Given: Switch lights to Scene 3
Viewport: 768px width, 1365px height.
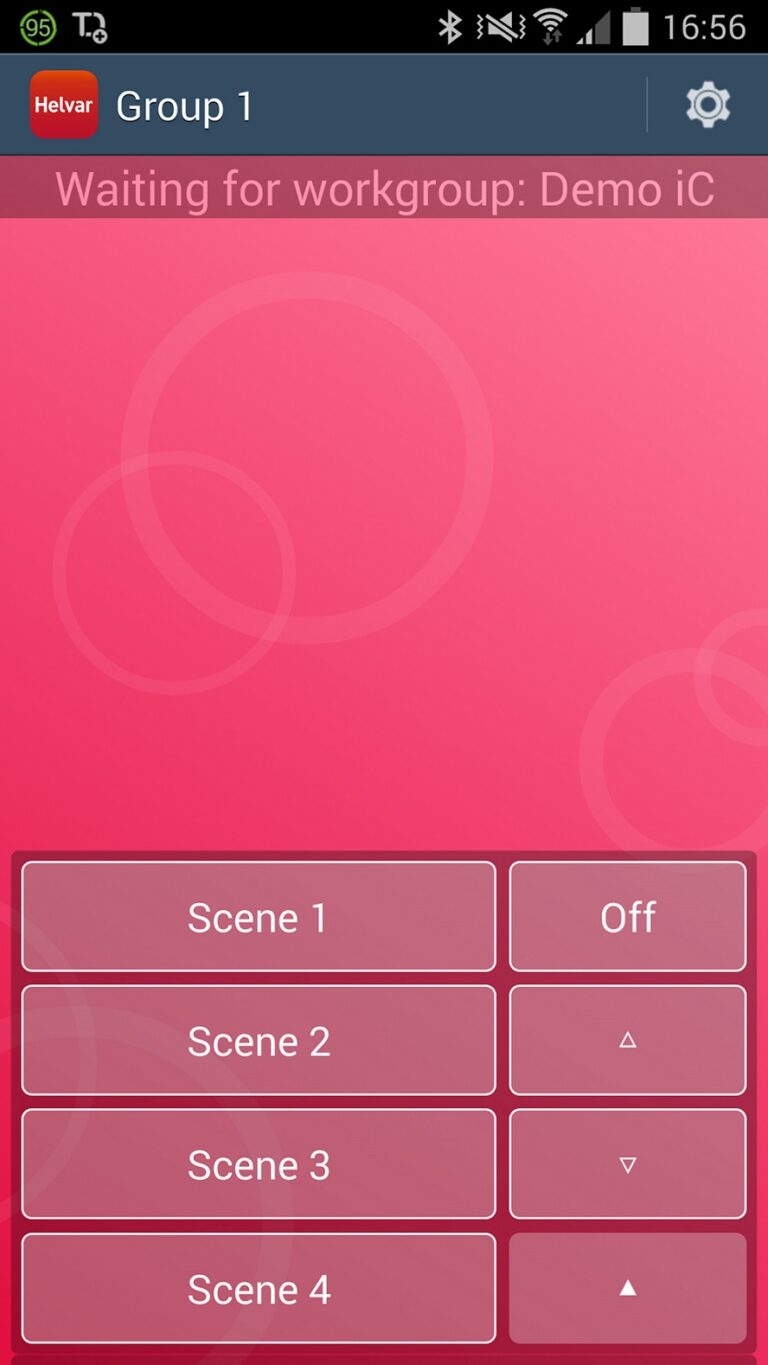Looking at the screenshot, I should pyautogui.click(x=258, y=1164).
